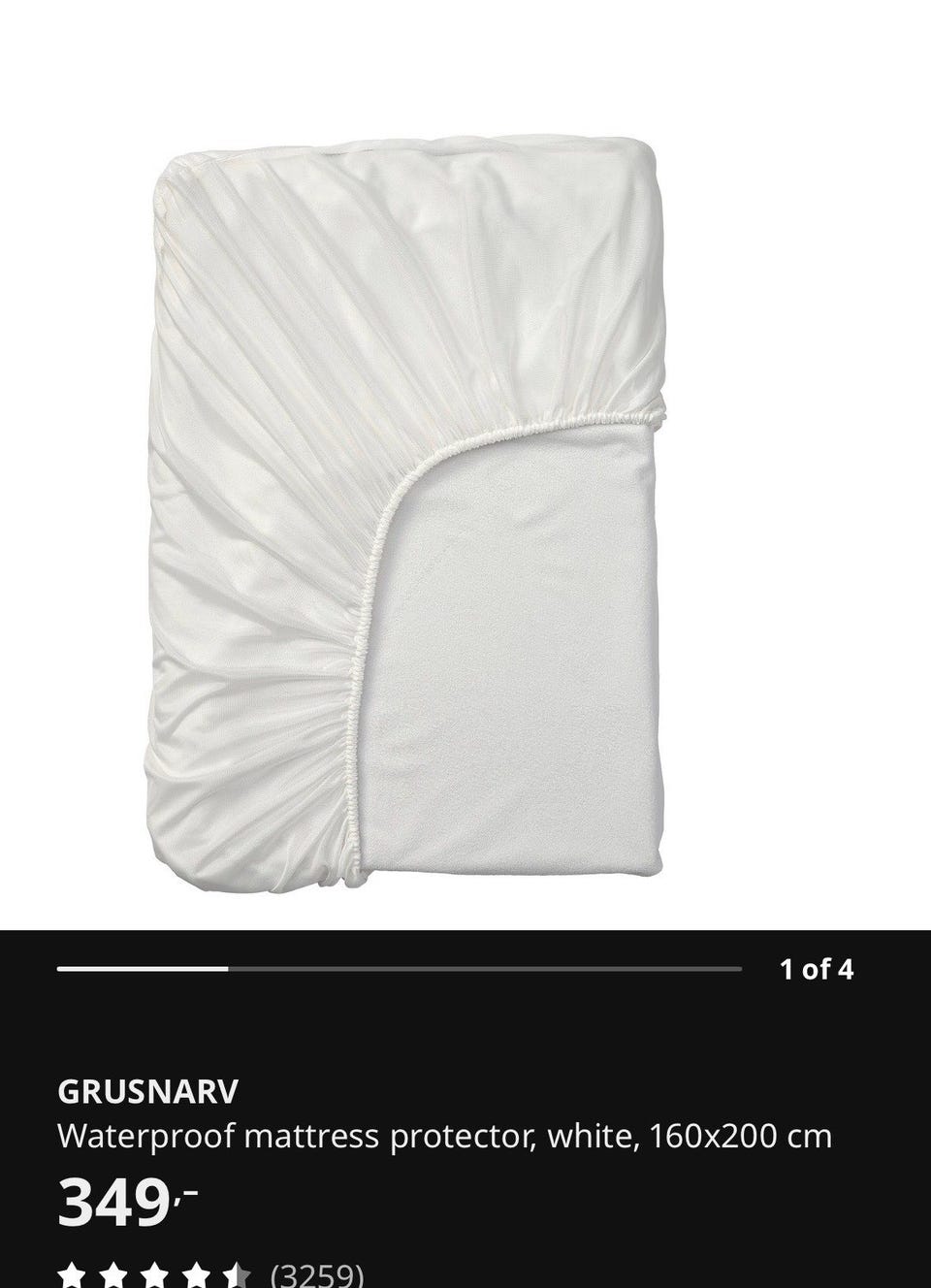Select the third rating star icon
This screenshot has height=1288, width=931.
154,1273
